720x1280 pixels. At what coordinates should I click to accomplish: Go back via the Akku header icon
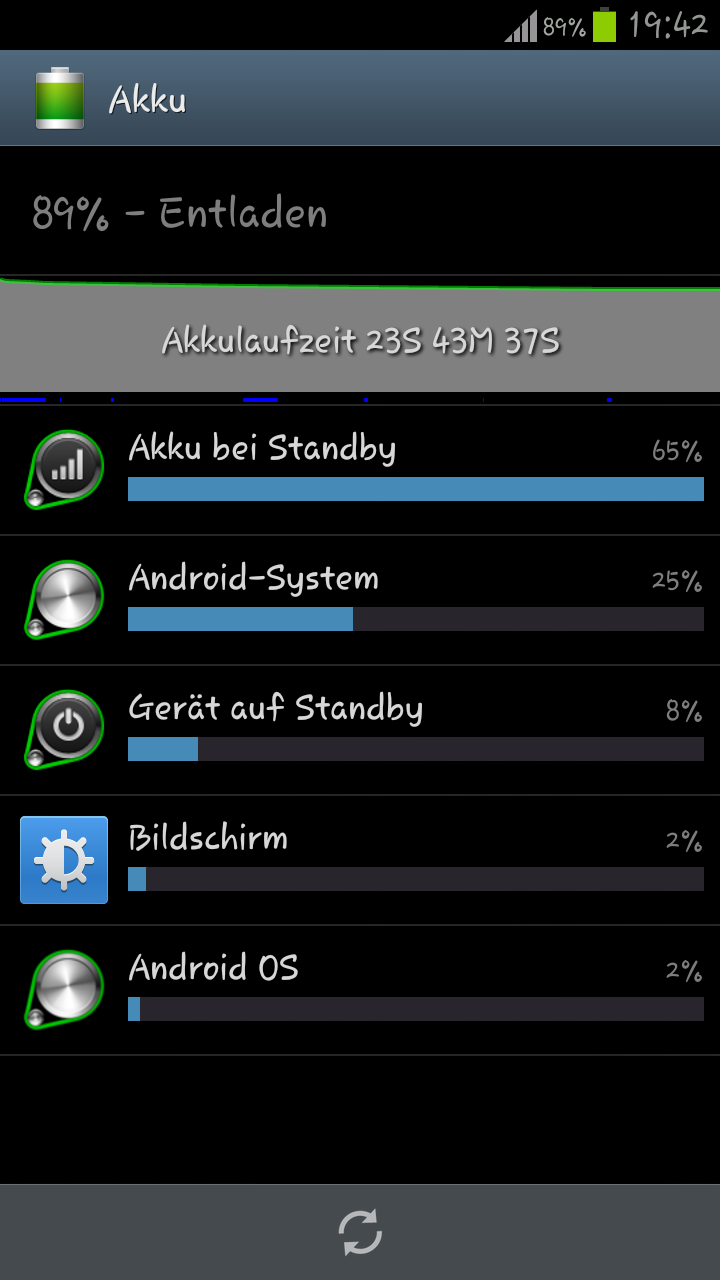click(60, 98)
